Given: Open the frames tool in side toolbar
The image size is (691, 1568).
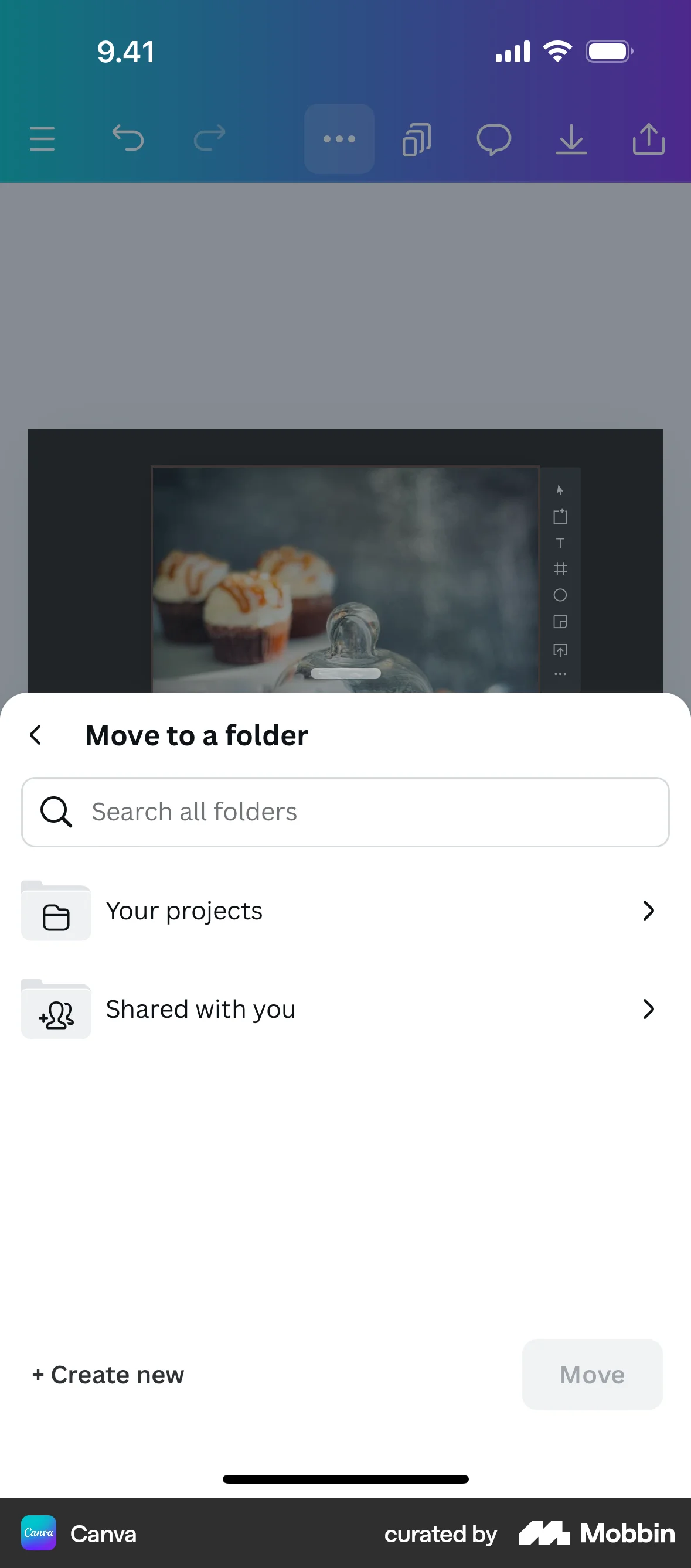Looking at the screenshot, I should pos(560,622).
